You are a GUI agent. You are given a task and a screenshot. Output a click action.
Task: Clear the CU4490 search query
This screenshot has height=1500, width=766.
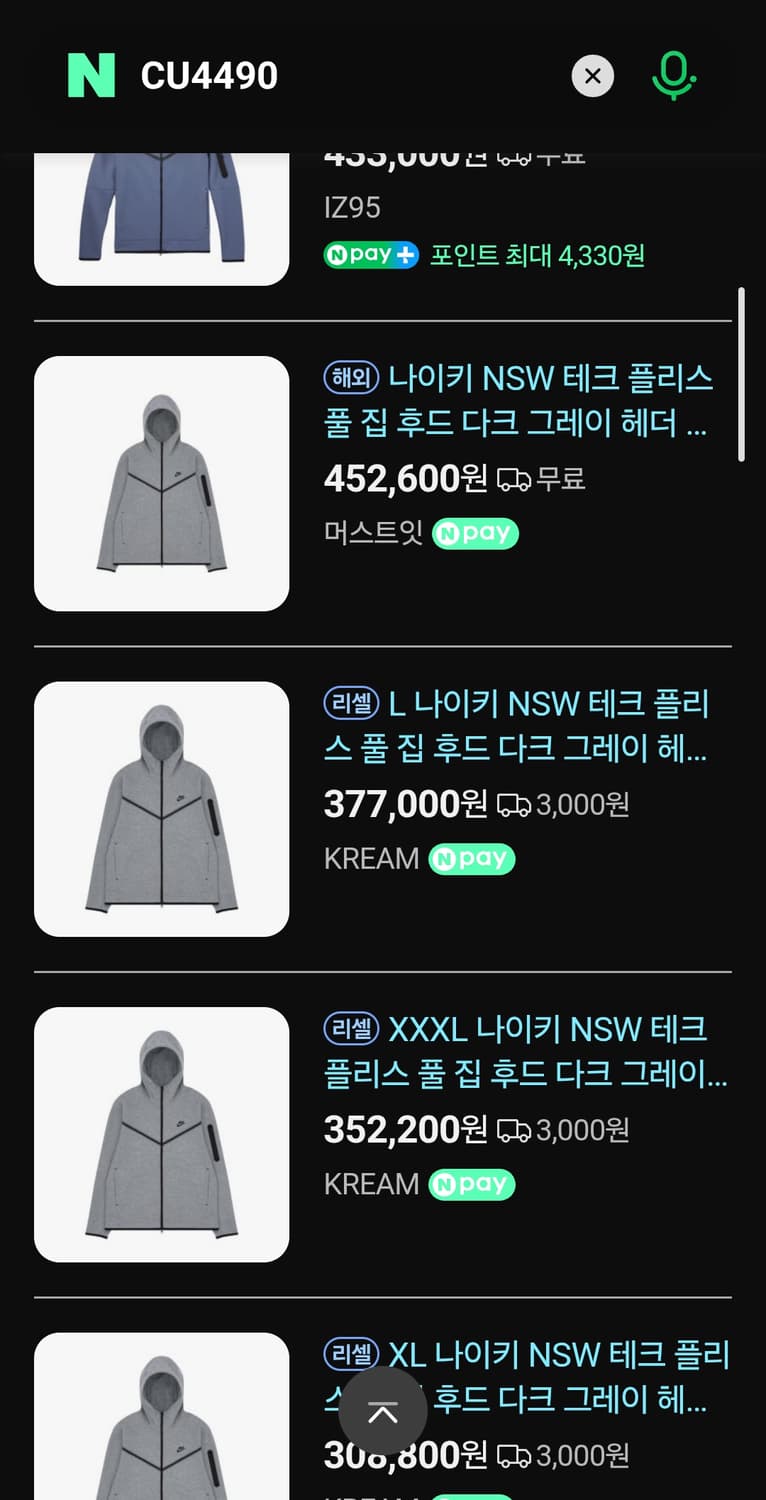click(x=592, y=75)
